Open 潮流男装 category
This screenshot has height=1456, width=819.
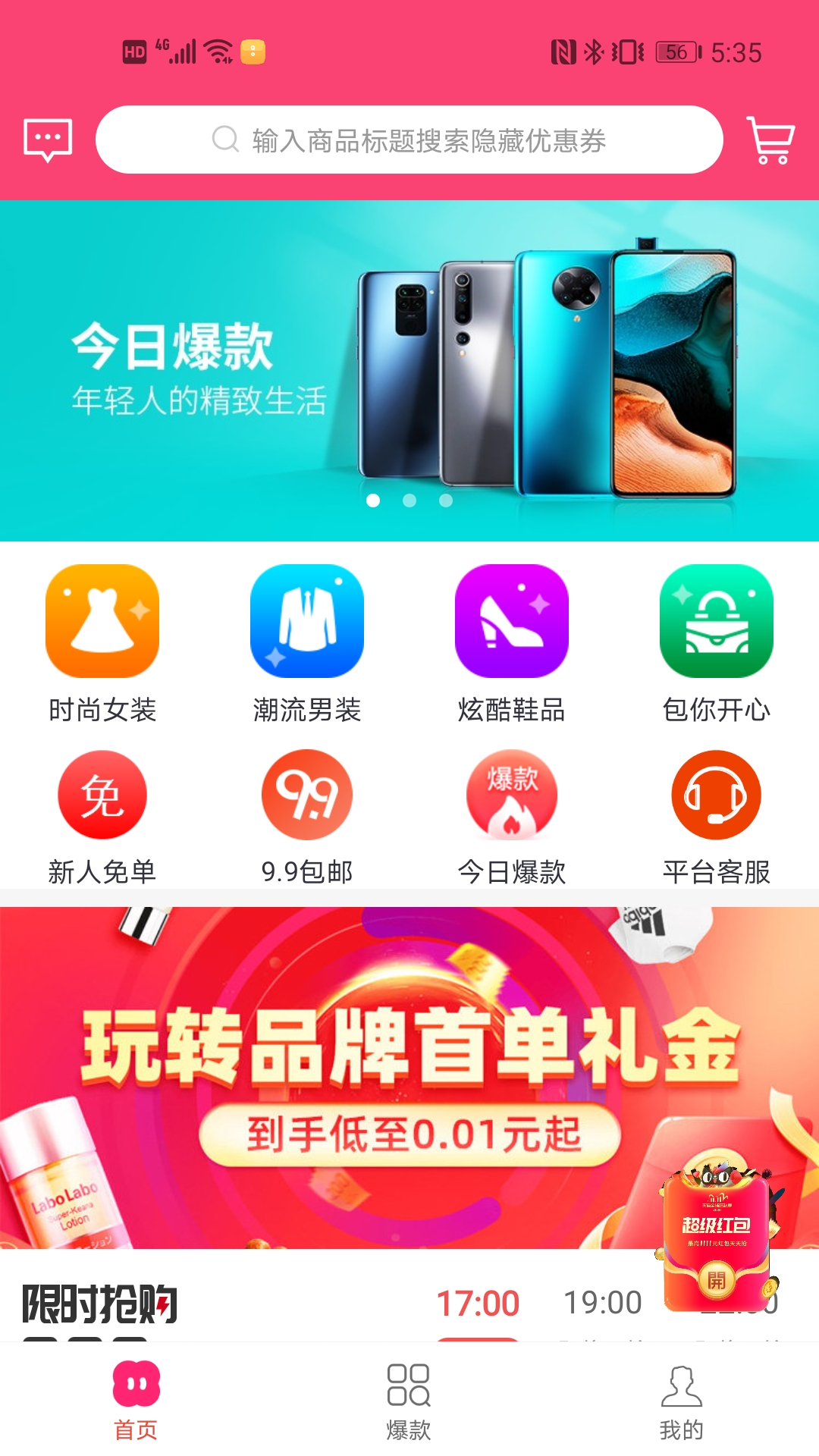307,644
